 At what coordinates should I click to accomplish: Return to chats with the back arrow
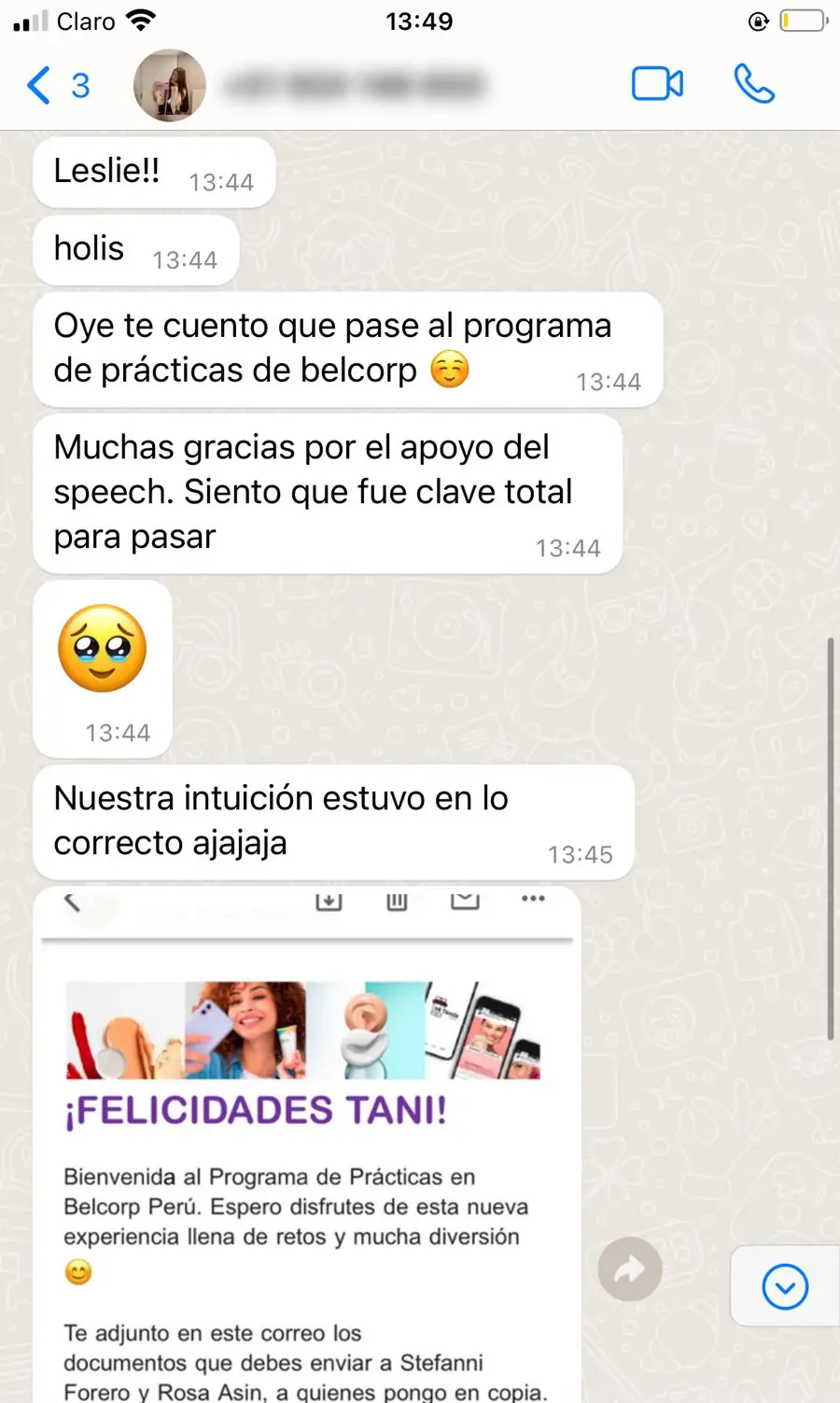37,84
